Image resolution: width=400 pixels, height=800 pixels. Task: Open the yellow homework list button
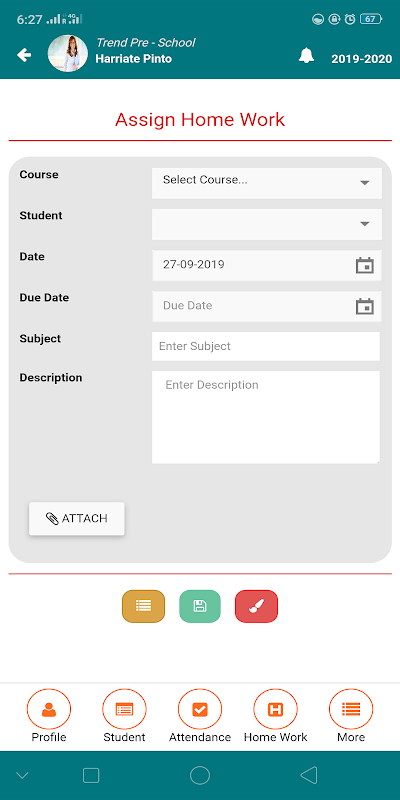[x=143, y=606]
